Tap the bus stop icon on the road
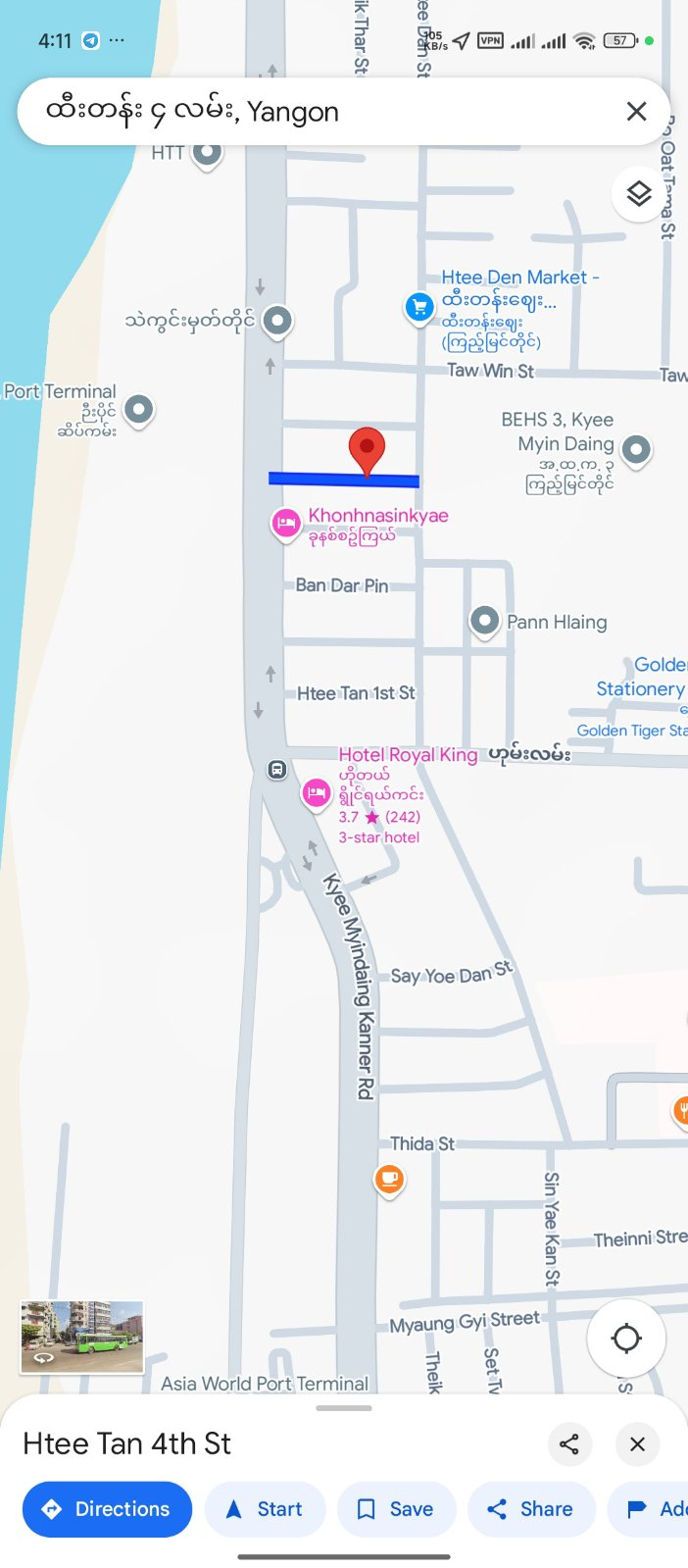The height and width of the screenshot is (1568, 688). 277,770
